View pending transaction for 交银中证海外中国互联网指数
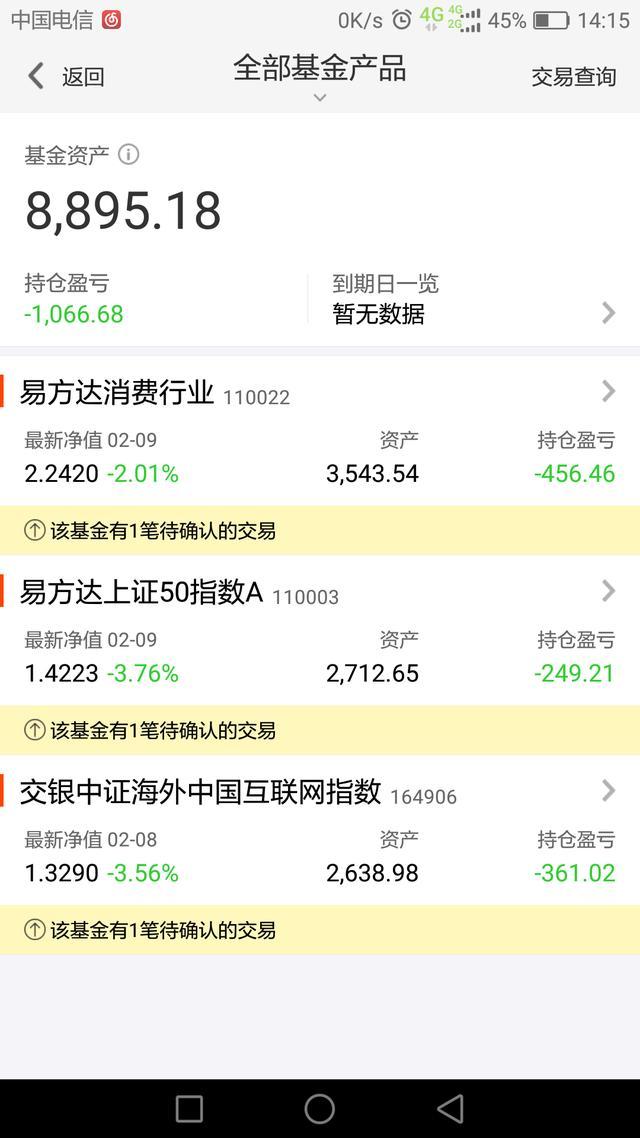 (320, 930)
